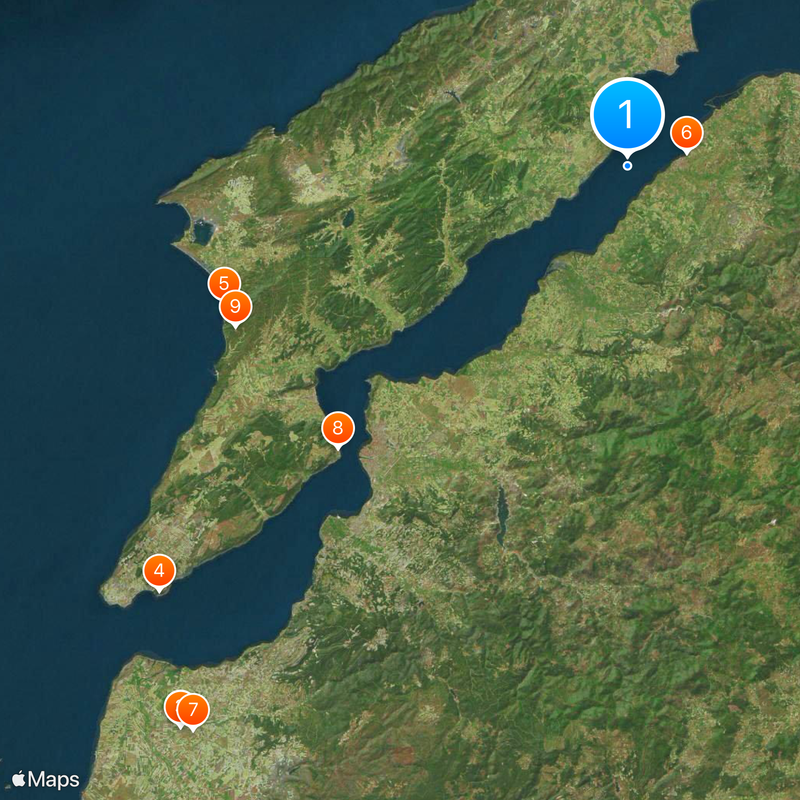Tap the orange pin numbered 7
800x800 pixels.
click(194, 711)
